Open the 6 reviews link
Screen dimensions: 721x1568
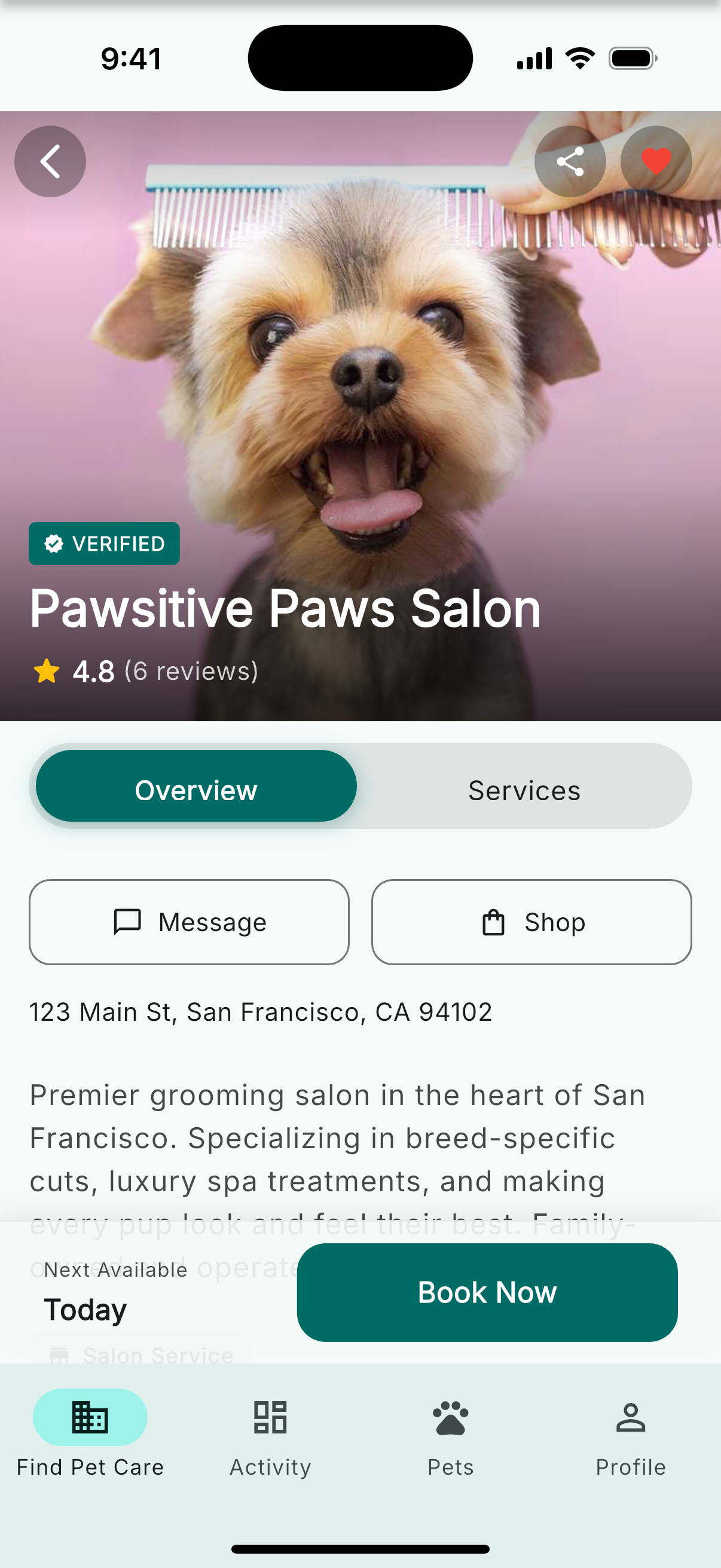coord(190,672)
